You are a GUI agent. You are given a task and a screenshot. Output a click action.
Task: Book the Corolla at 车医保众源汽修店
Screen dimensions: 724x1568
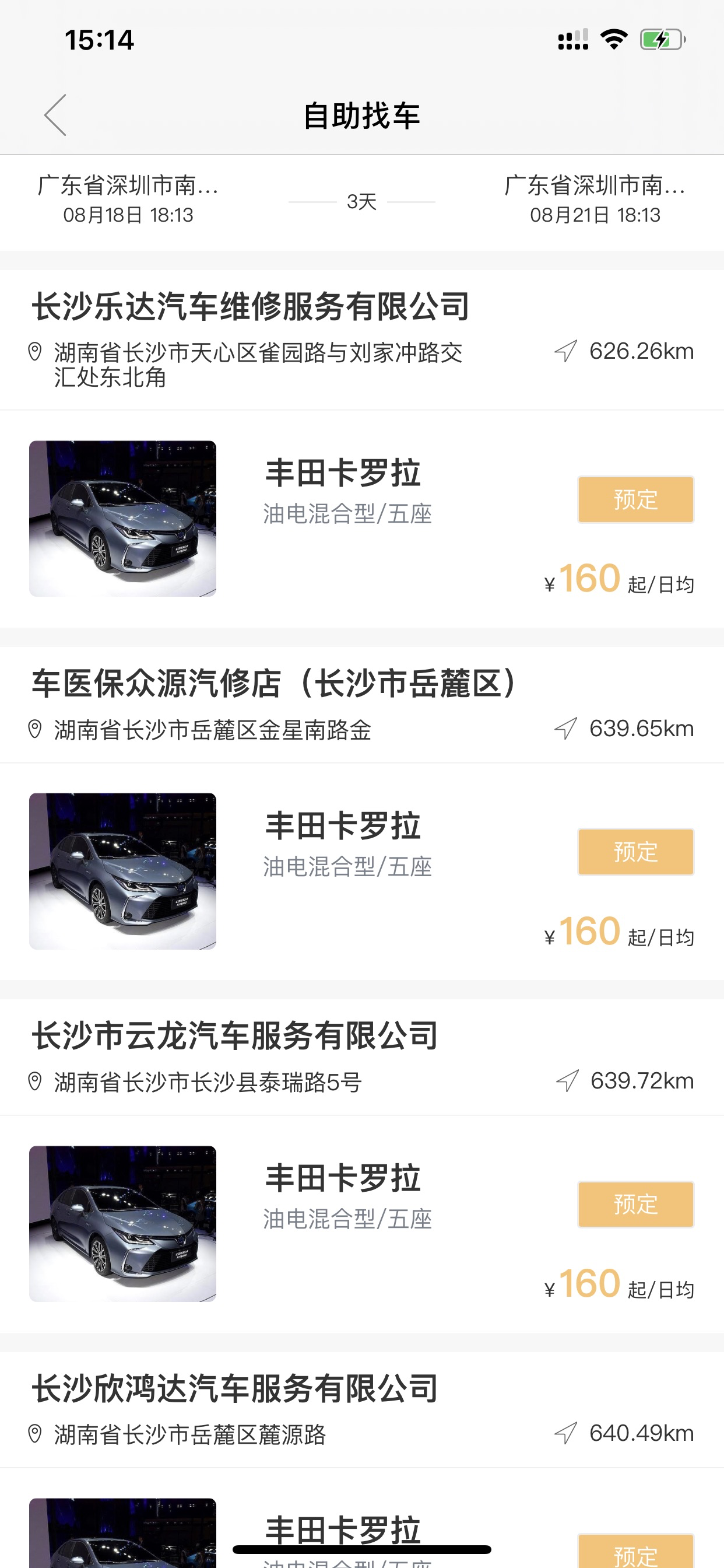pos(636,852)
